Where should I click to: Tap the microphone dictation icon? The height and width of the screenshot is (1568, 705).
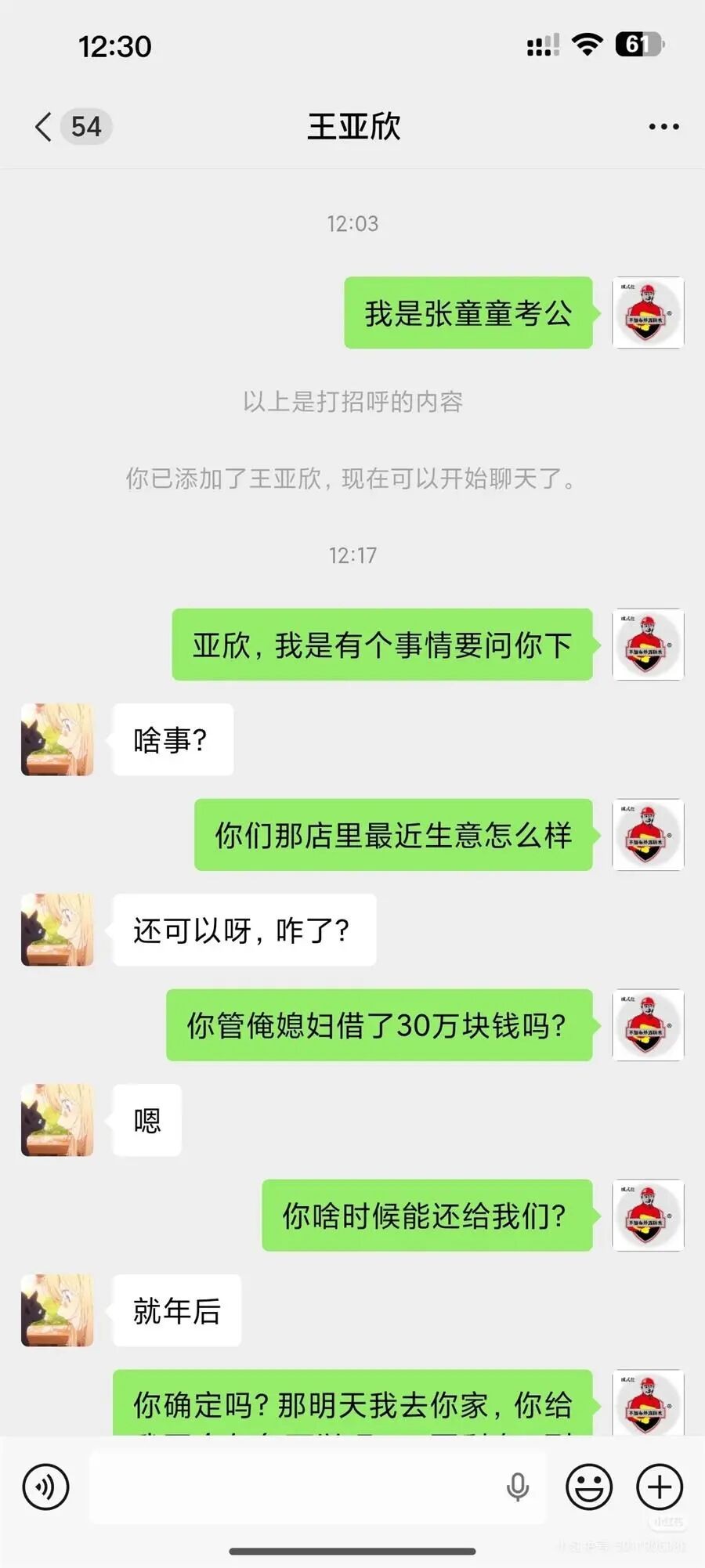[x=517, y=1487]
